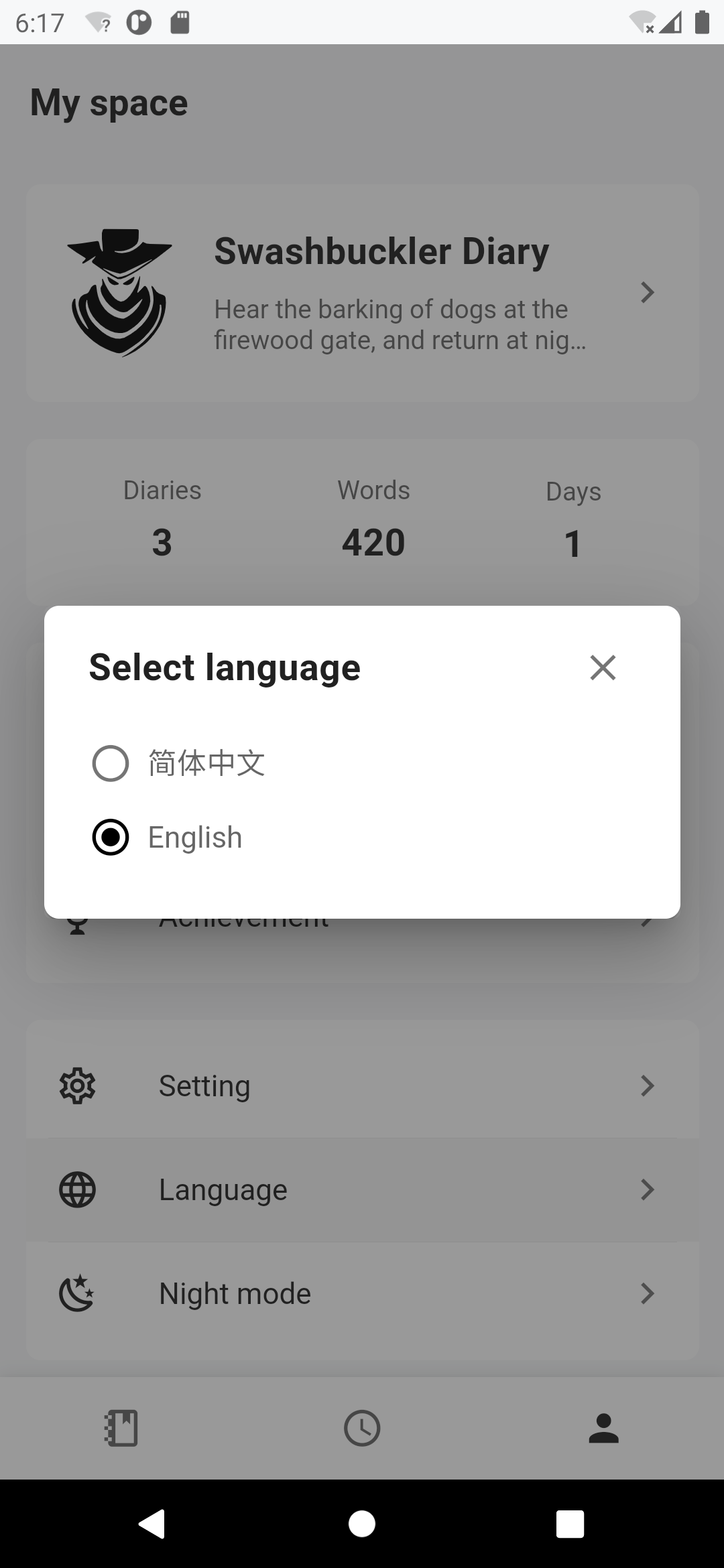Expand the Night mode options chevron
The image size is (724, 1568).
pyautogui.click(x=647, y=1293)
